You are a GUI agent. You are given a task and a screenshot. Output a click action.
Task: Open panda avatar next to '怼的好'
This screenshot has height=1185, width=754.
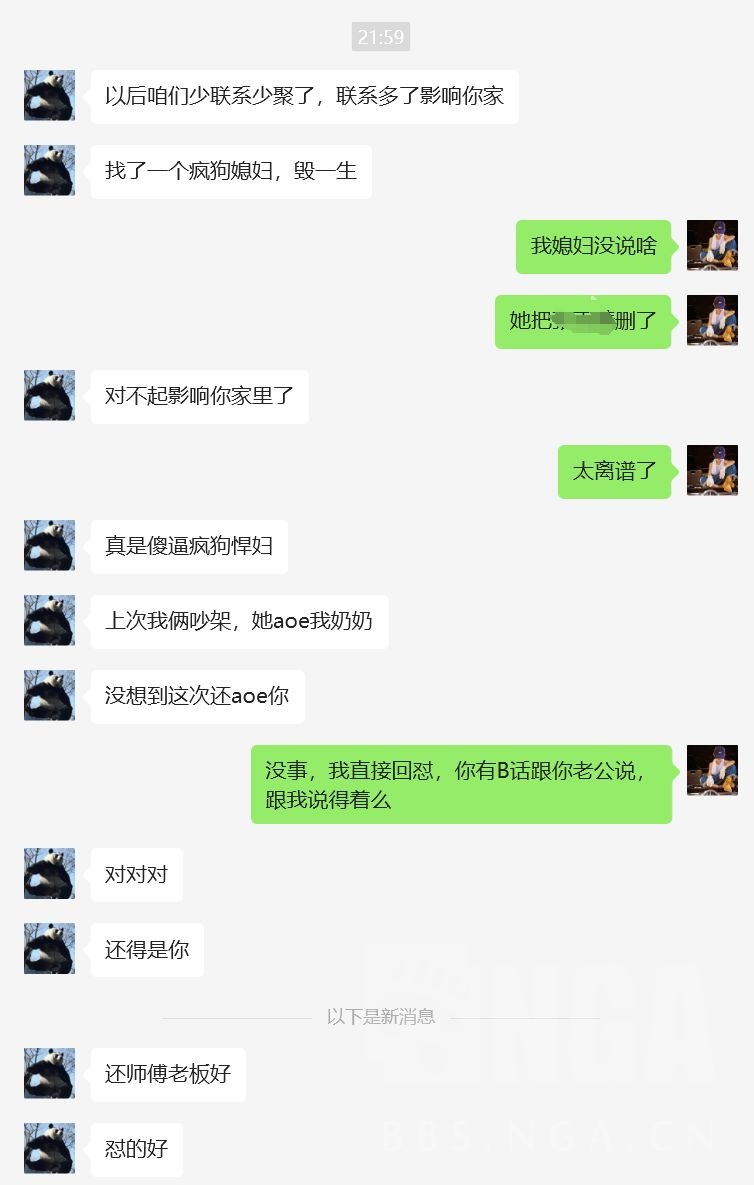point(49,1147)
